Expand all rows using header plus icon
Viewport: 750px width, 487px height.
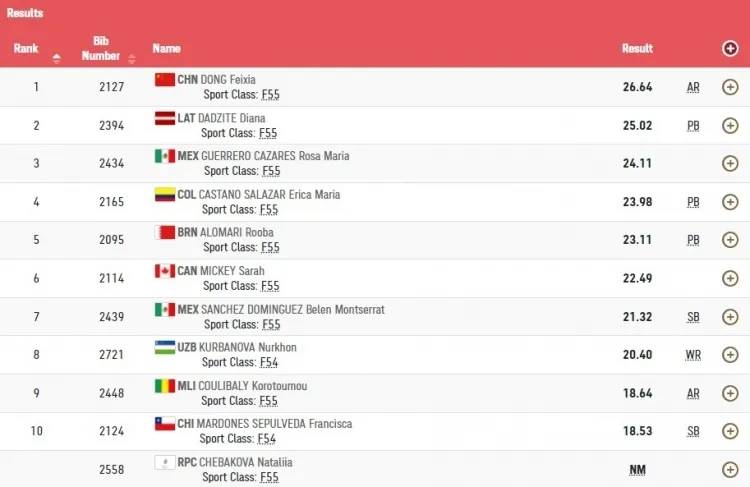point(730,48)
